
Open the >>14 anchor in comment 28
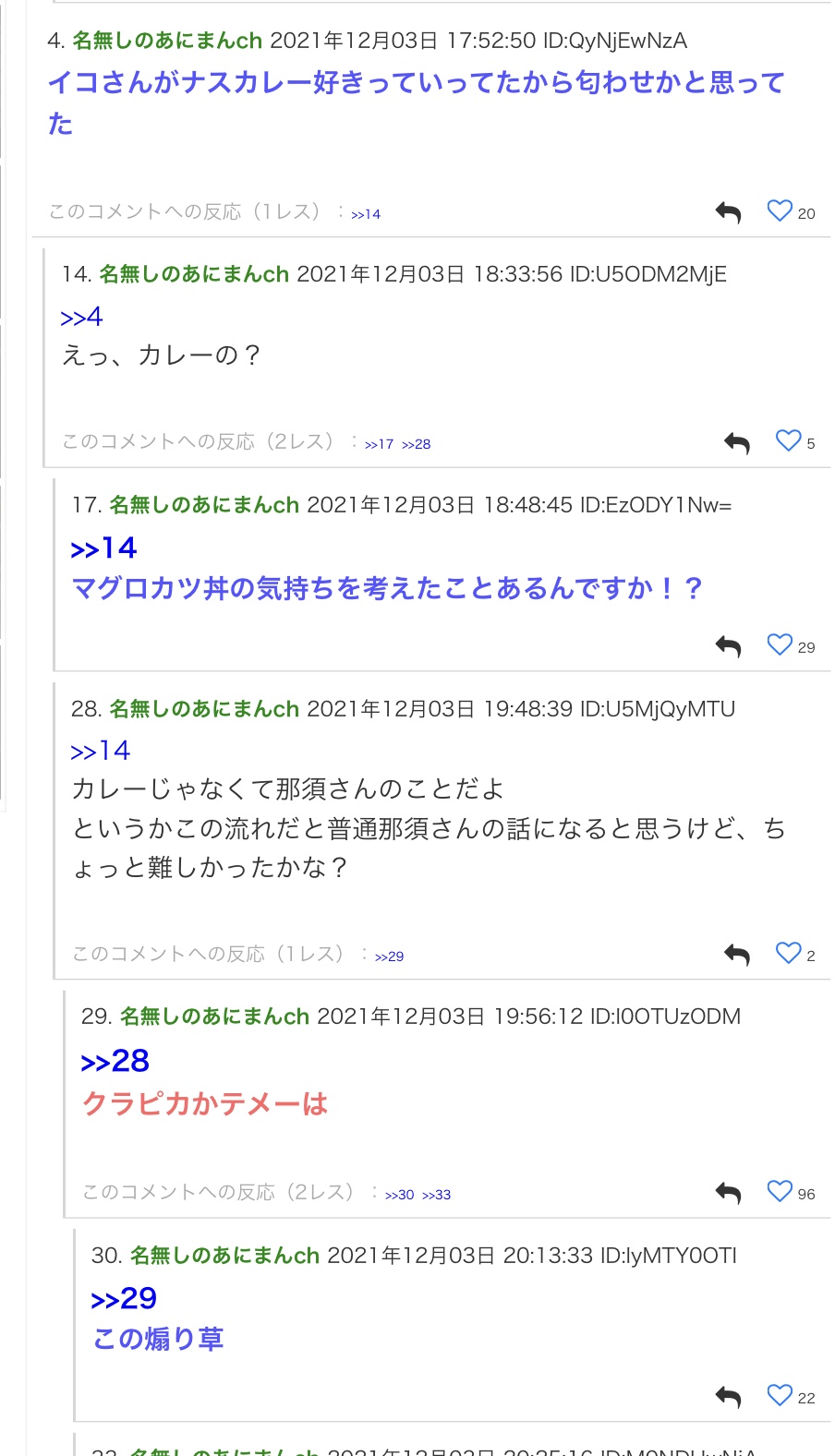coord(101,751)
